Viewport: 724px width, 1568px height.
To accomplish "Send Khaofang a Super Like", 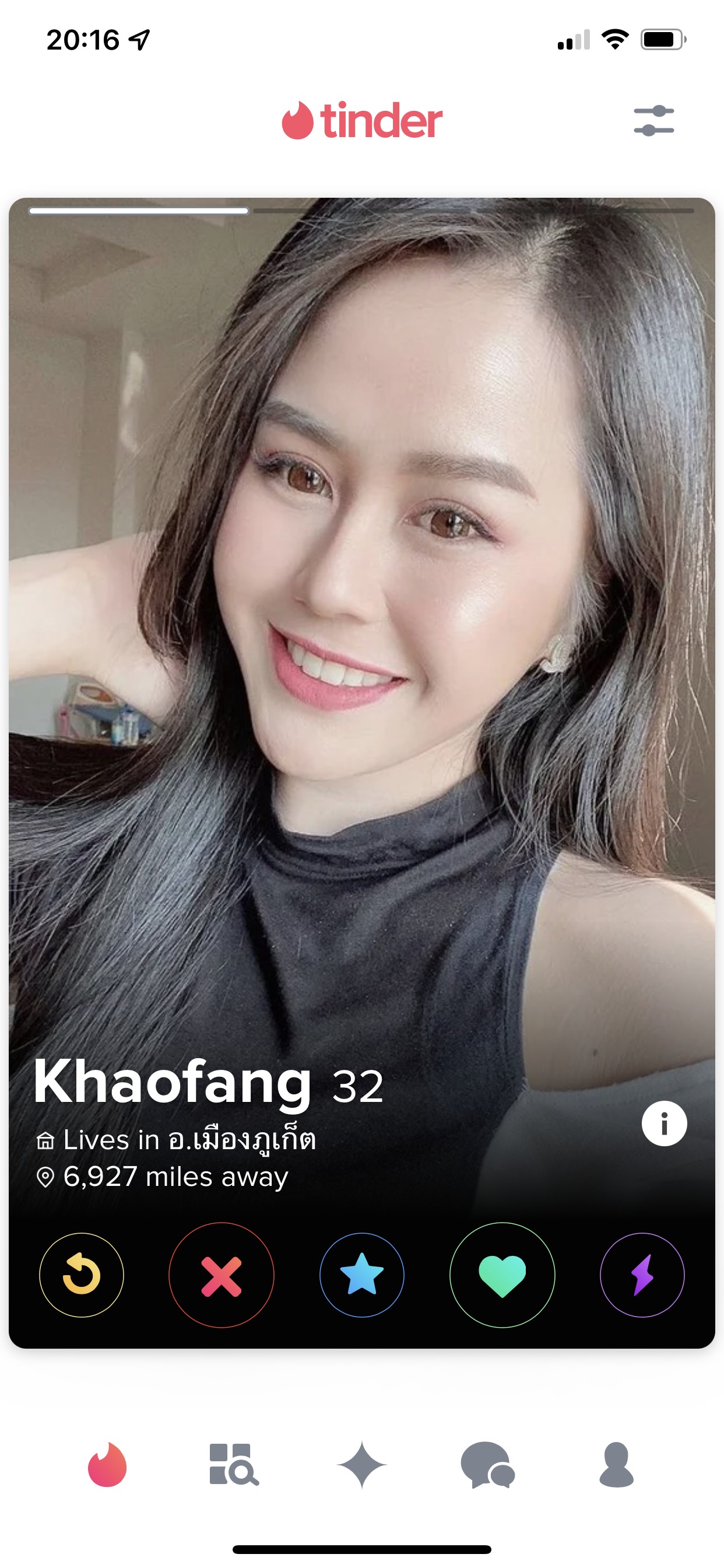I will tap(362, 1275).
